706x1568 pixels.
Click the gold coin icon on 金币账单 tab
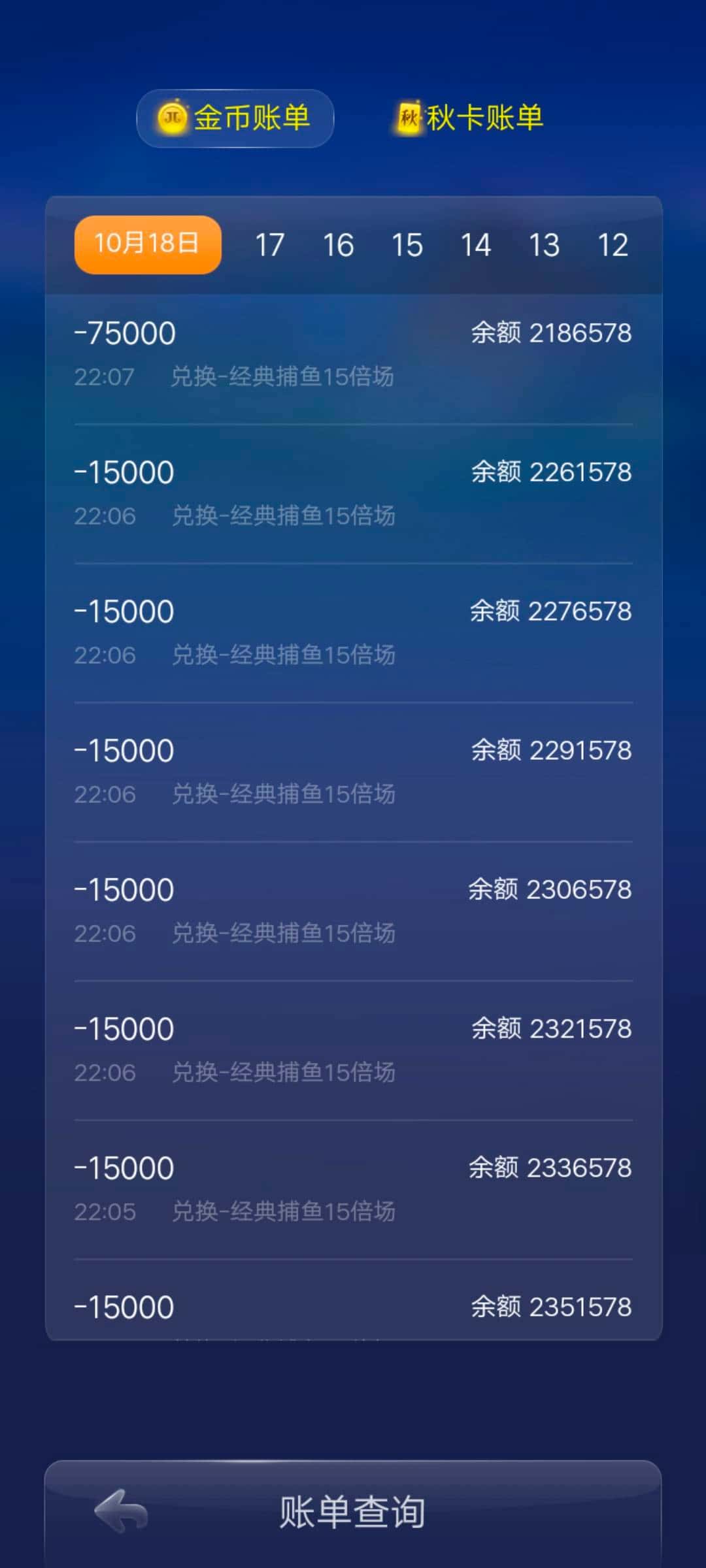[x=173, y=118]
